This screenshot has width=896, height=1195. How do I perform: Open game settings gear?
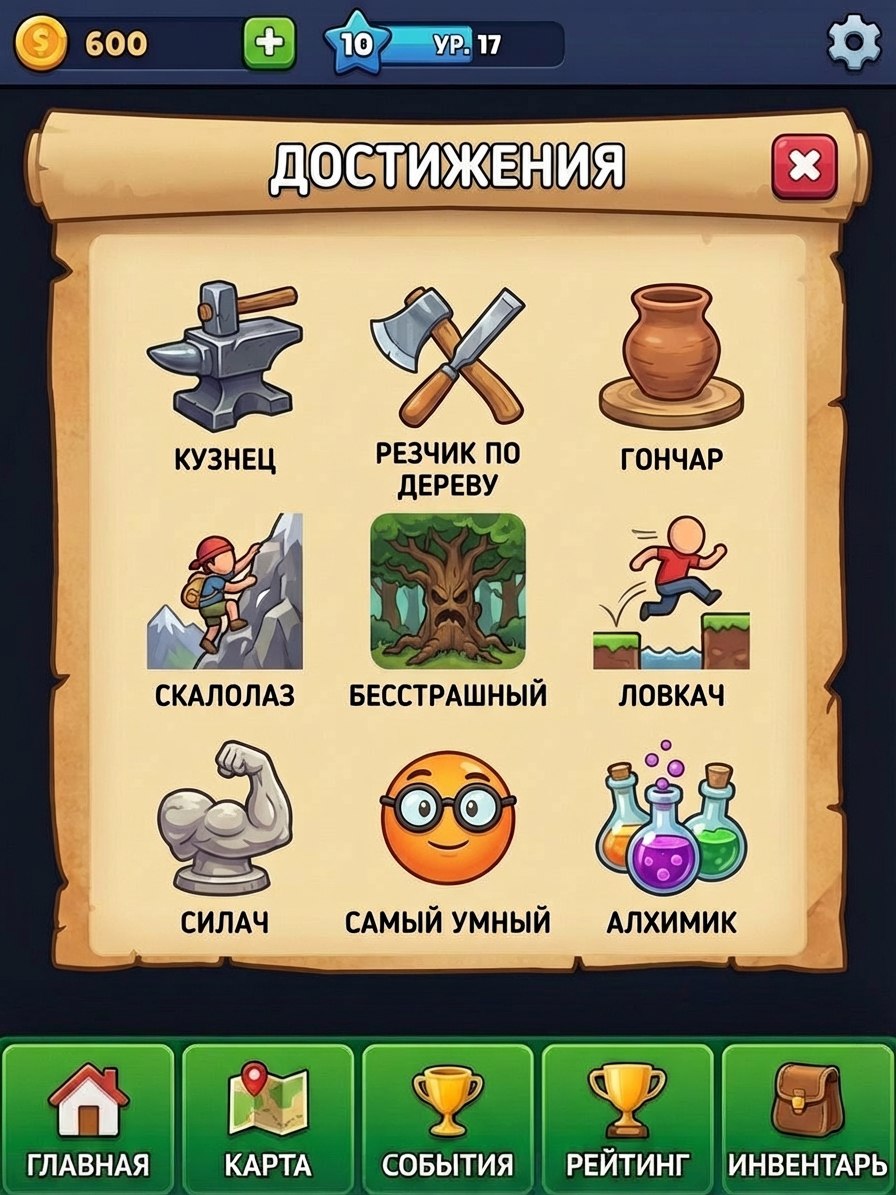[853, 43]
